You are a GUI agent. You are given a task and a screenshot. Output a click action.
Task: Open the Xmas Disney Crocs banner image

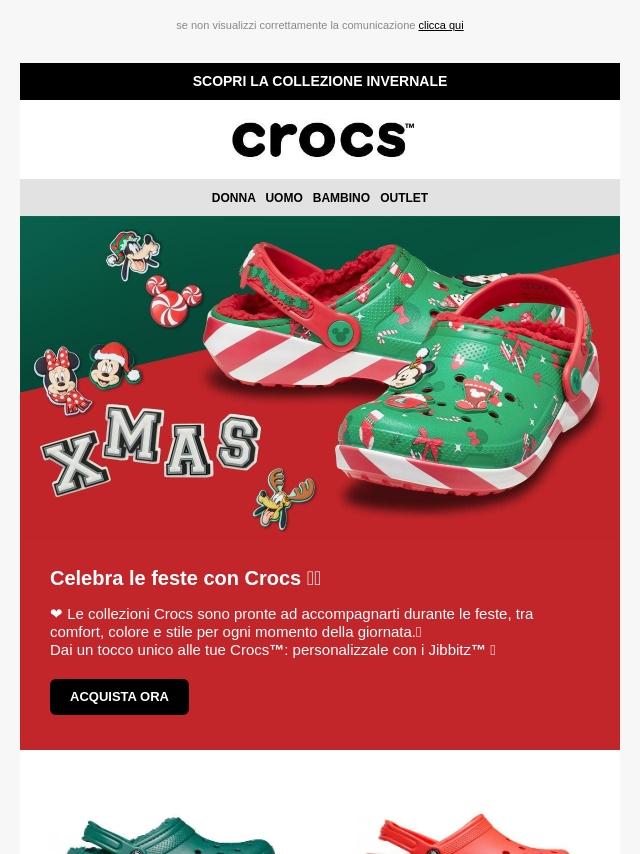(x=320, y=380)
